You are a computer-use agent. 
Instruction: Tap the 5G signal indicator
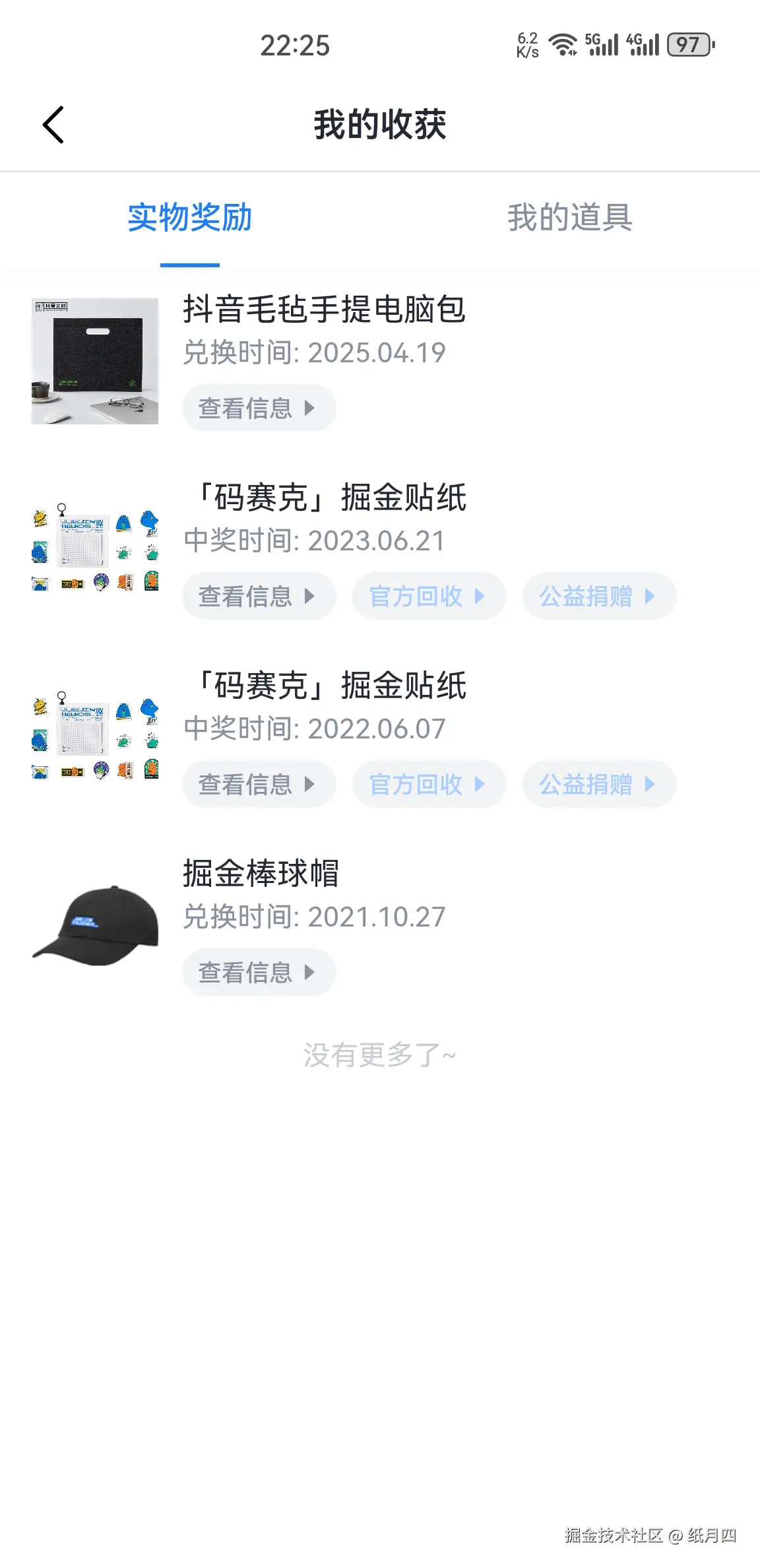click(602, 44)
